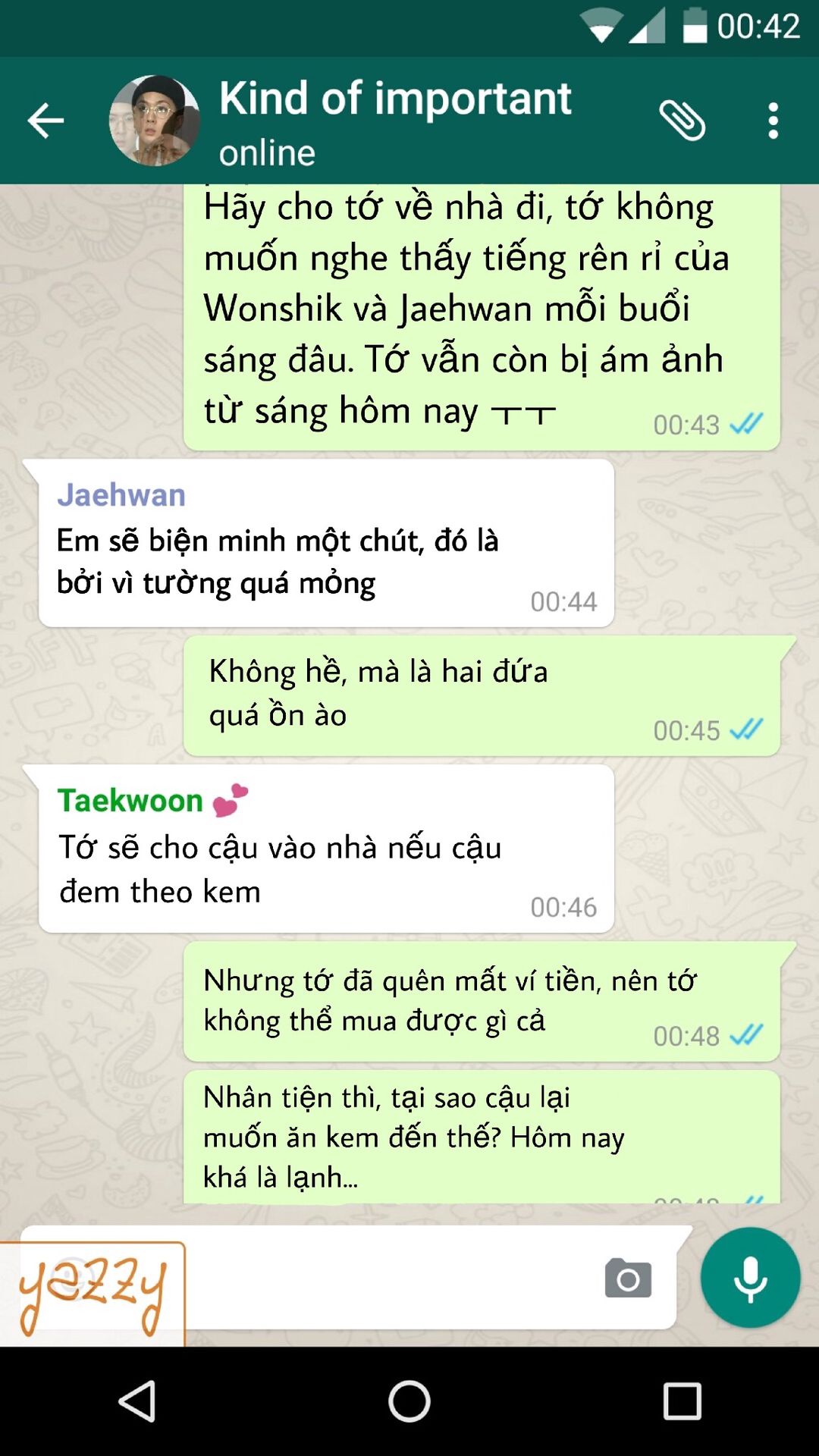Open recent apps from the navigation bar

pos(682,1401)
